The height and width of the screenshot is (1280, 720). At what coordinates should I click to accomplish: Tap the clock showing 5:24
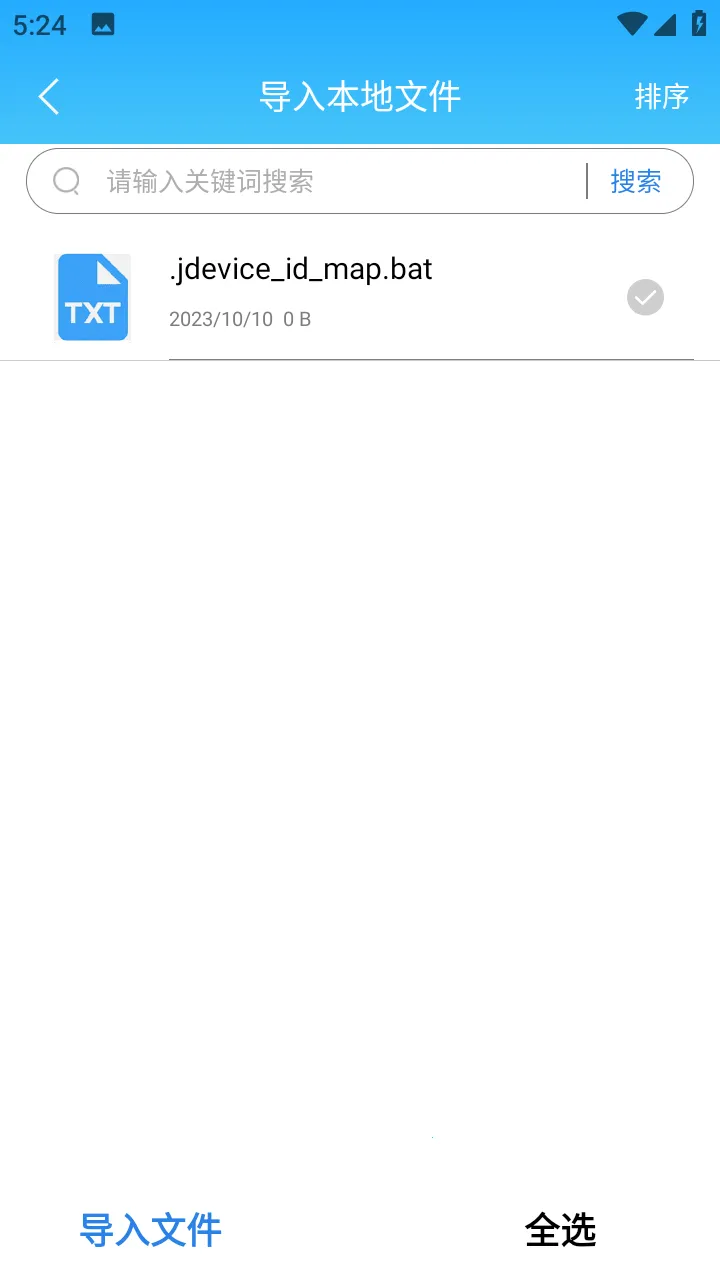38,25
